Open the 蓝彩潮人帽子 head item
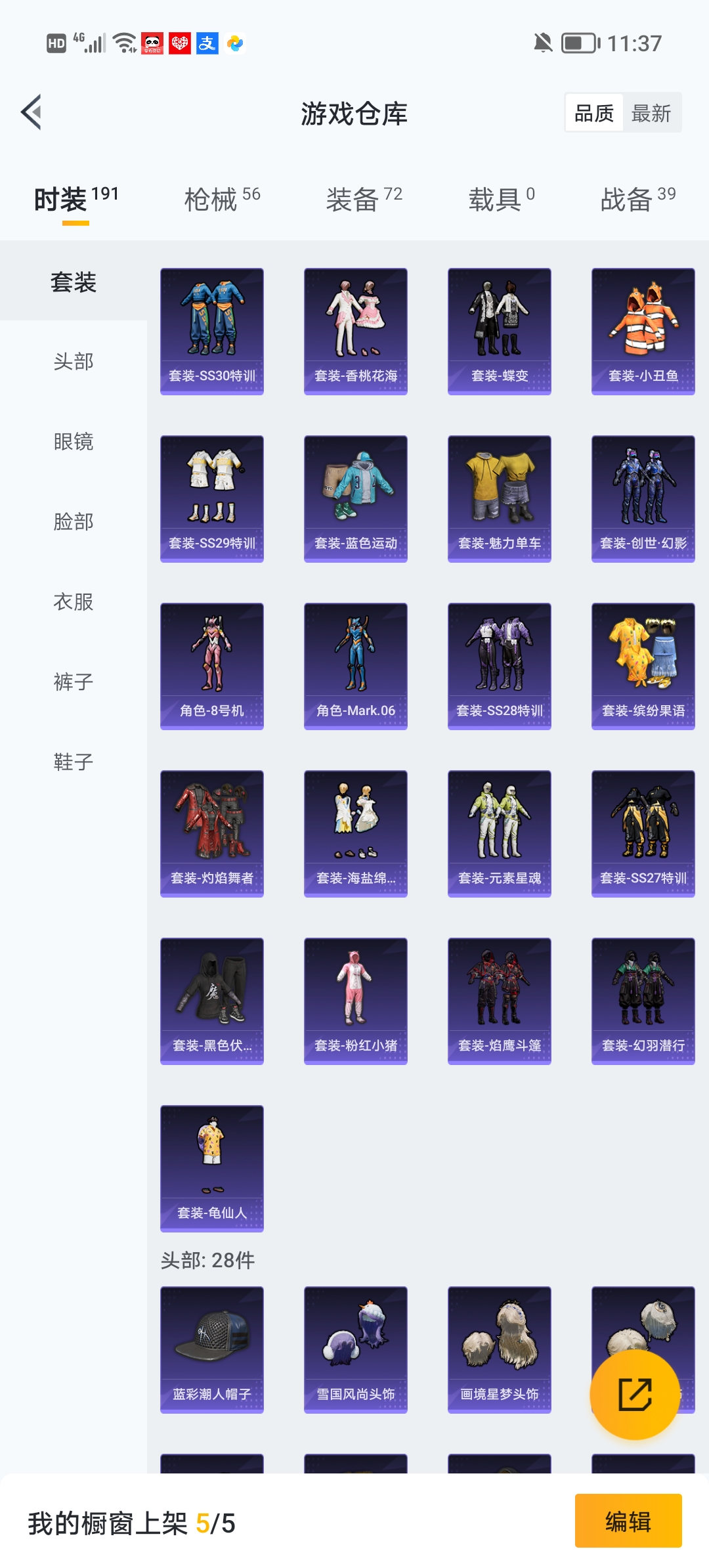 [212, 1349]
